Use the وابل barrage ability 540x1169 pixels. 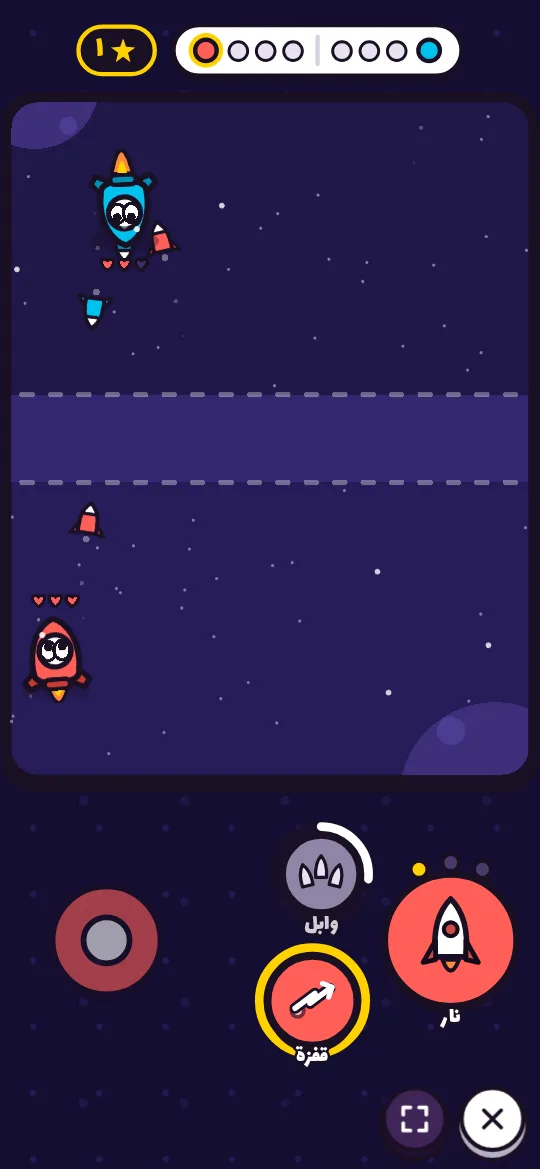pyautogui.click(x=321, y=873)
